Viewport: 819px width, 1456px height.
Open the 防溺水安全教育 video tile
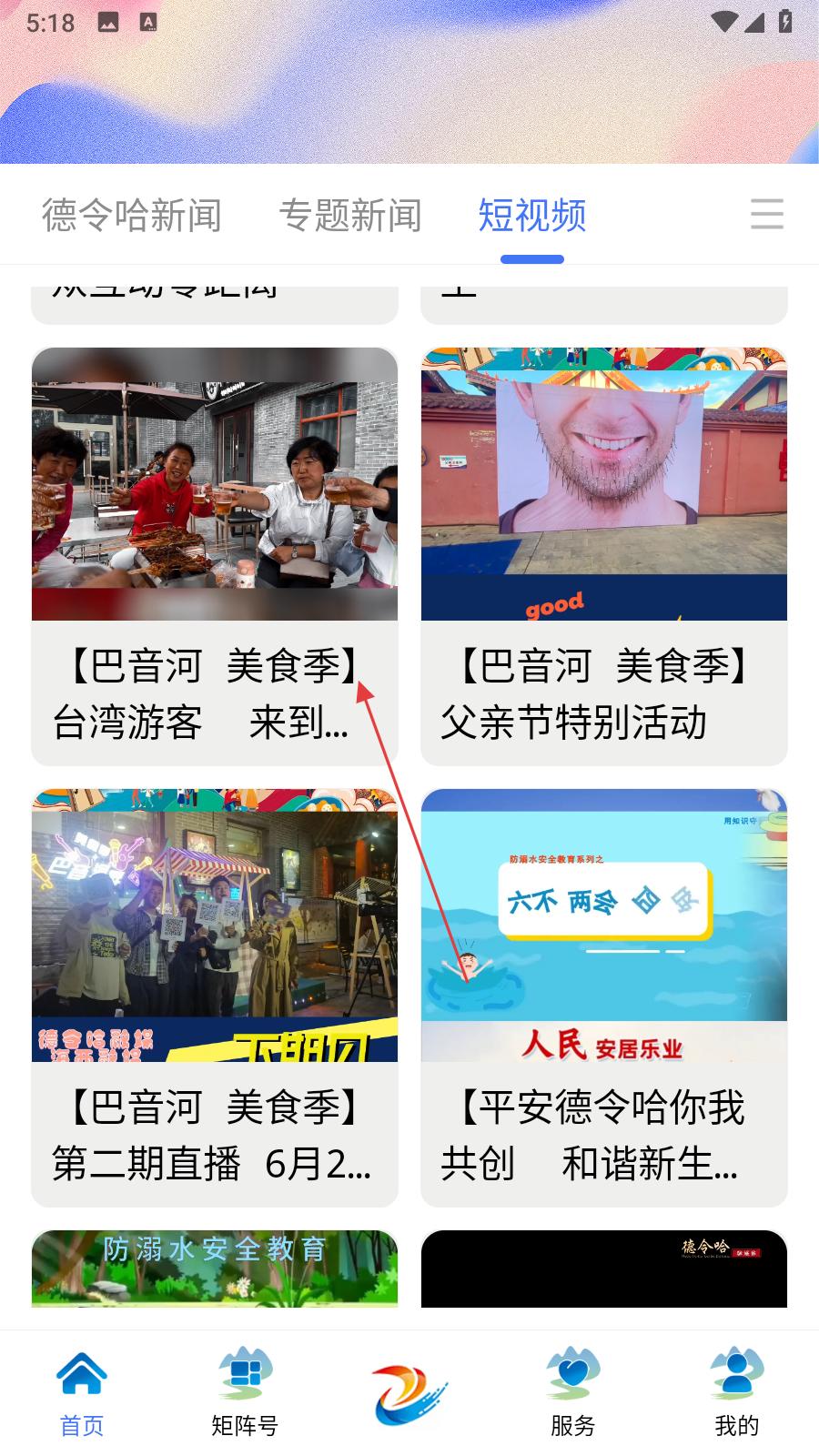215,1269
